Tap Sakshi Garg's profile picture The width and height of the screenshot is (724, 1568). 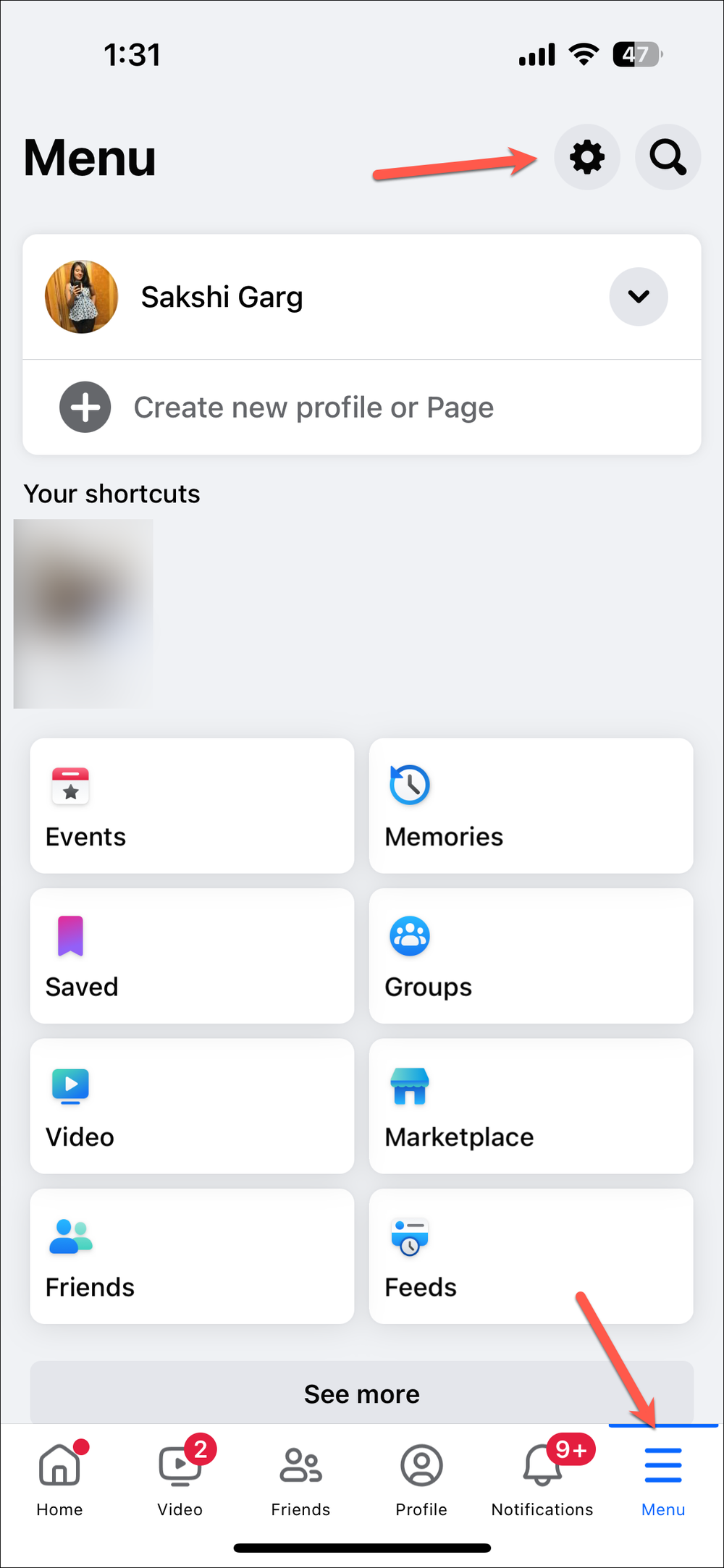pyautogui.click(x=81, y=297)
